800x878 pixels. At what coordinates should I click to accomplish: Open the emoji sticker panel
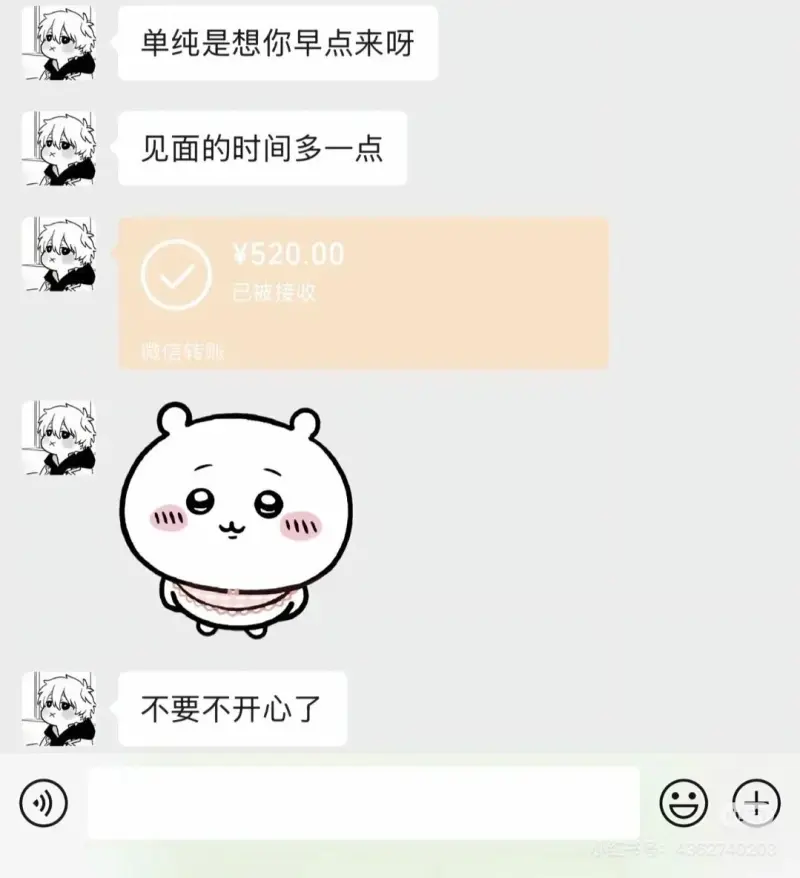(684, 802)
